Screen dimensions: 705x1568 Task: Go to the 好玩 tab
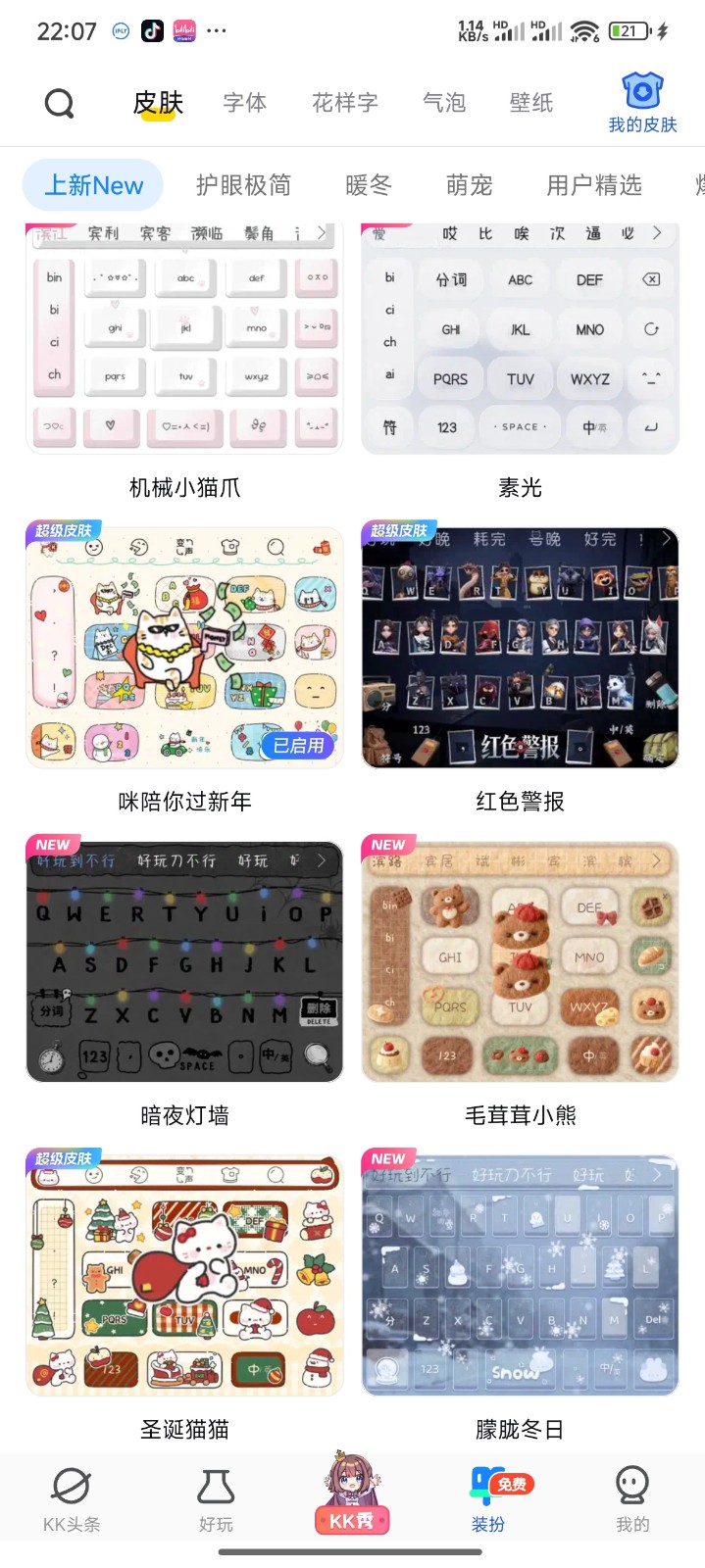[x=216, y=1499]
